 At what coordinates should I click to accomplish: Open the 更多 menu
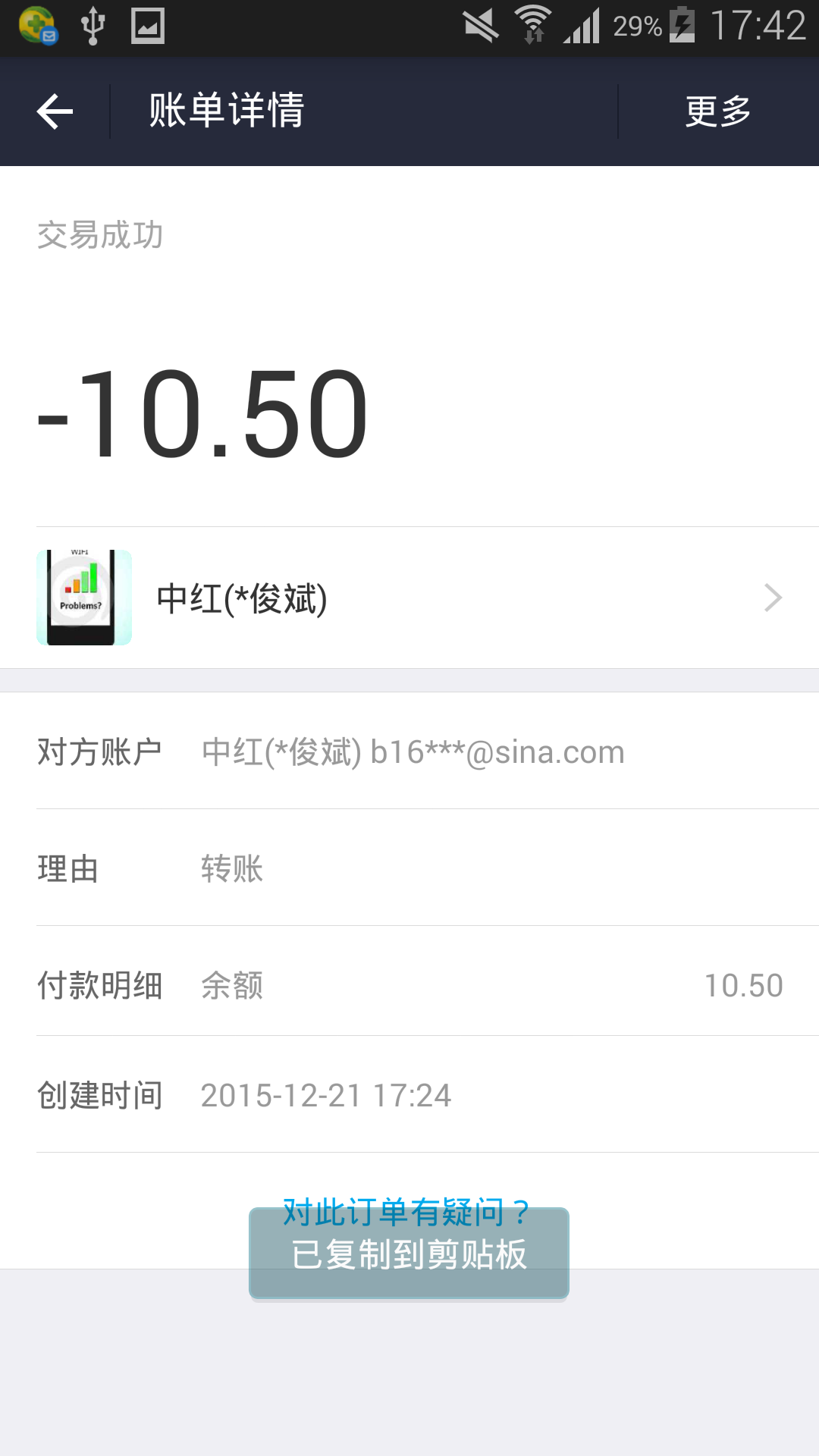(718, 111)
